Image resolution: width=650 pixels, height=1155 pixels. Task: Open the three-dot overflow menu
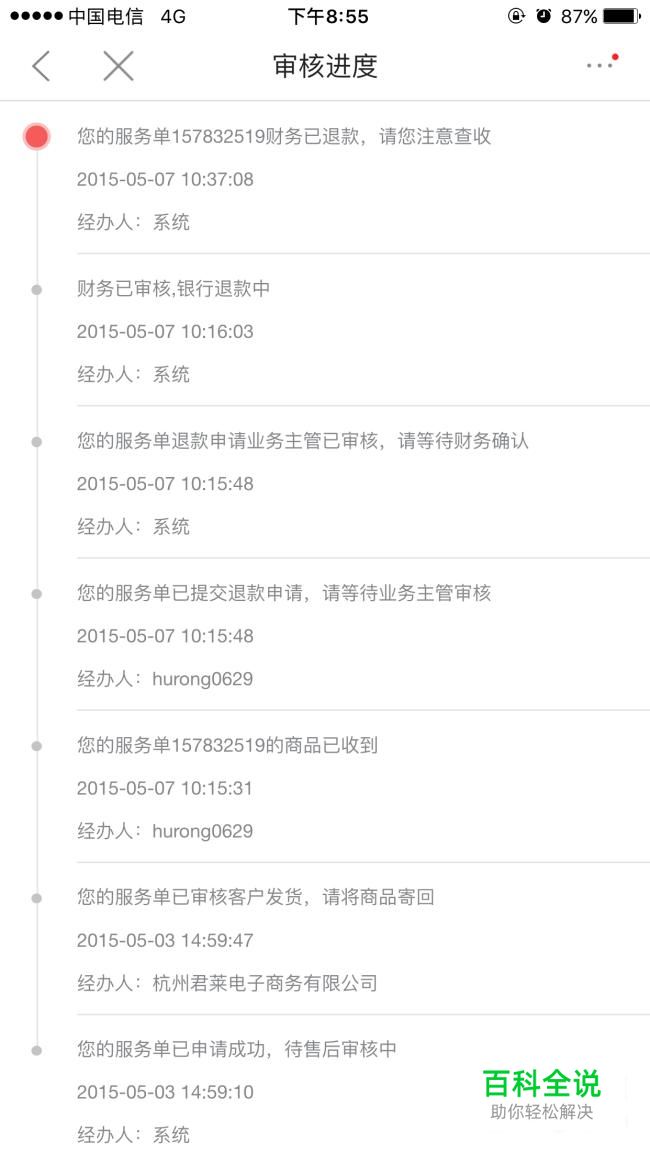600,65
